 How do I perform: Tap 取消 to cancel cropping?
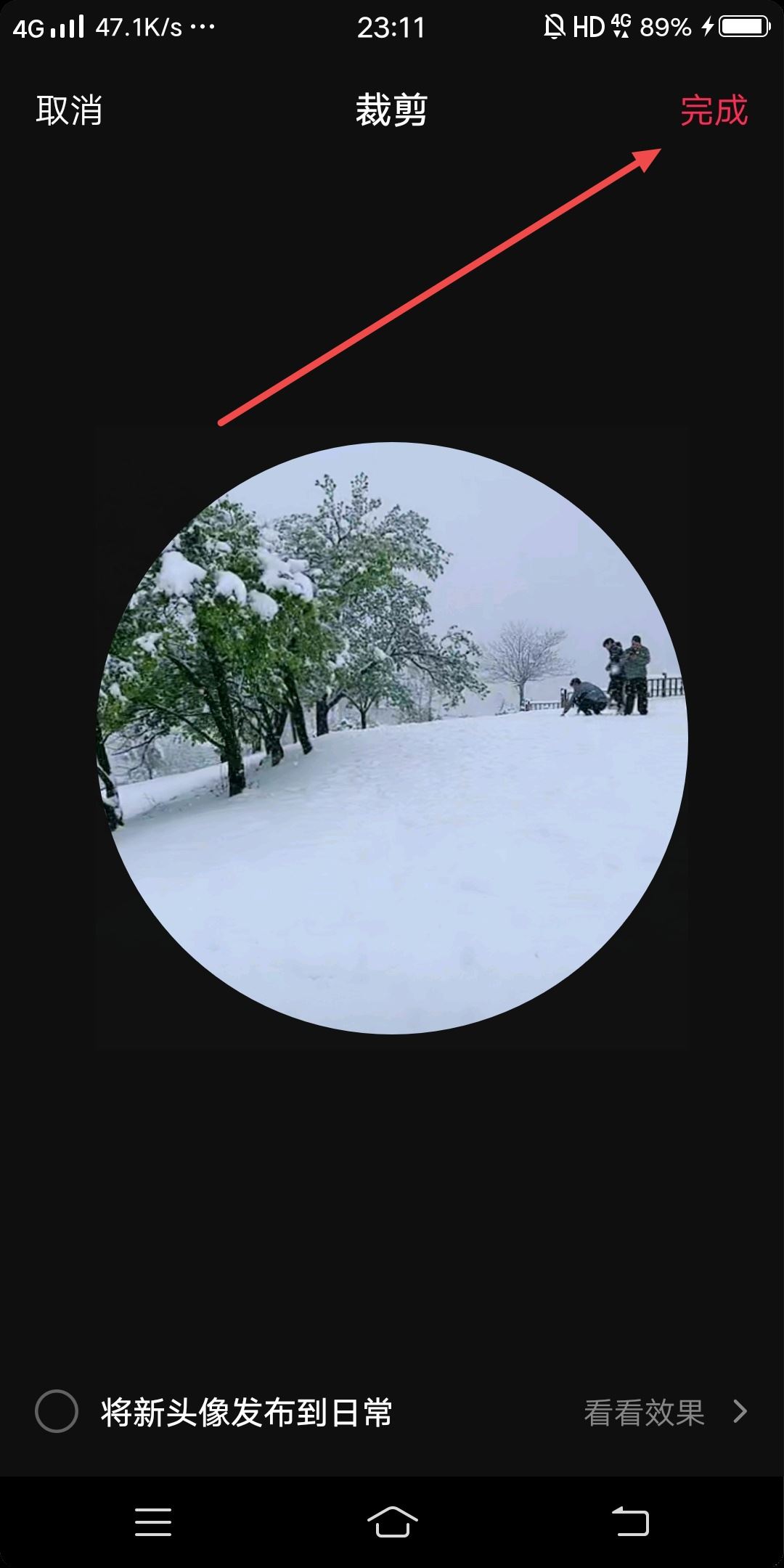coord(69,110)
